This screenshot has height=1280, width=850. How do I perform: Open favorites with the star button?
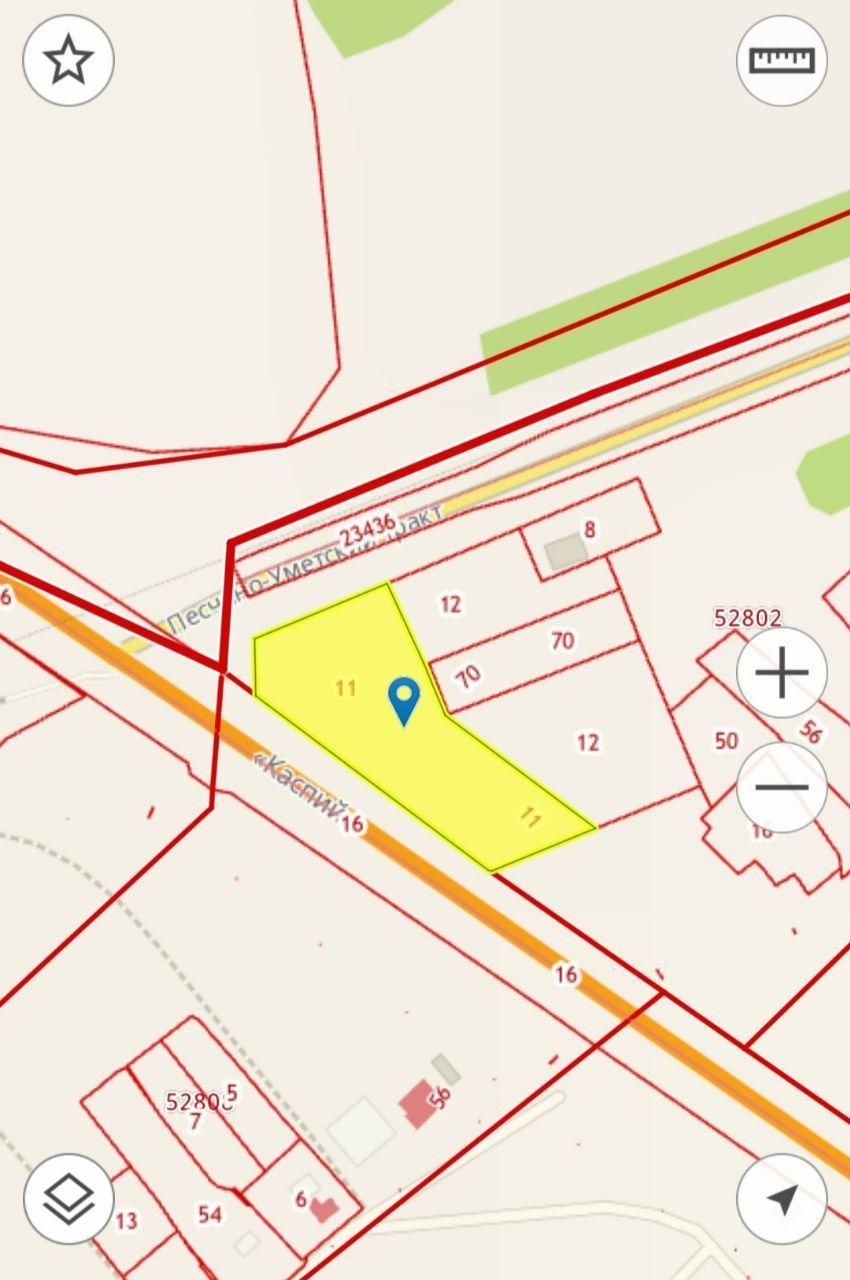coord(68,61)
